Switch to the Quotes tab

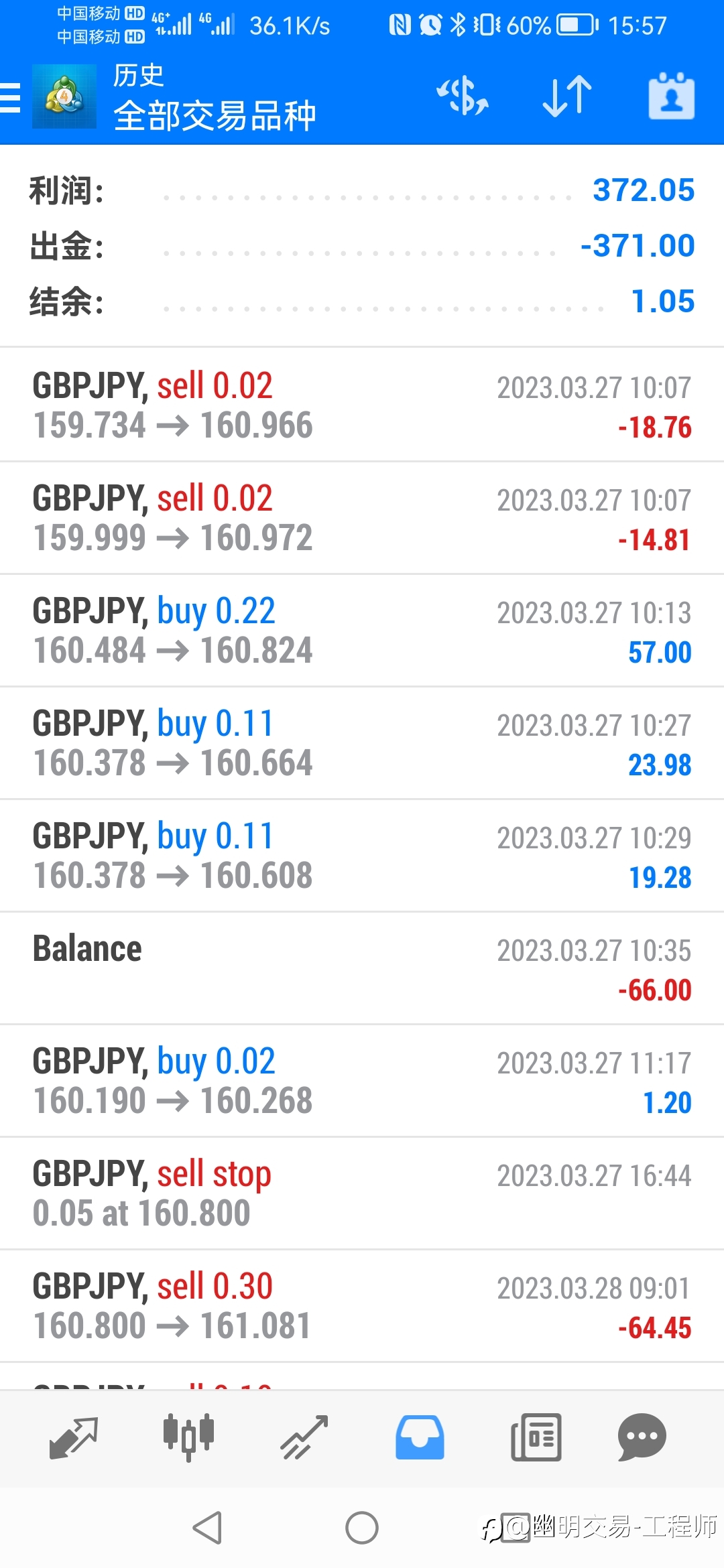[74, 1437]
